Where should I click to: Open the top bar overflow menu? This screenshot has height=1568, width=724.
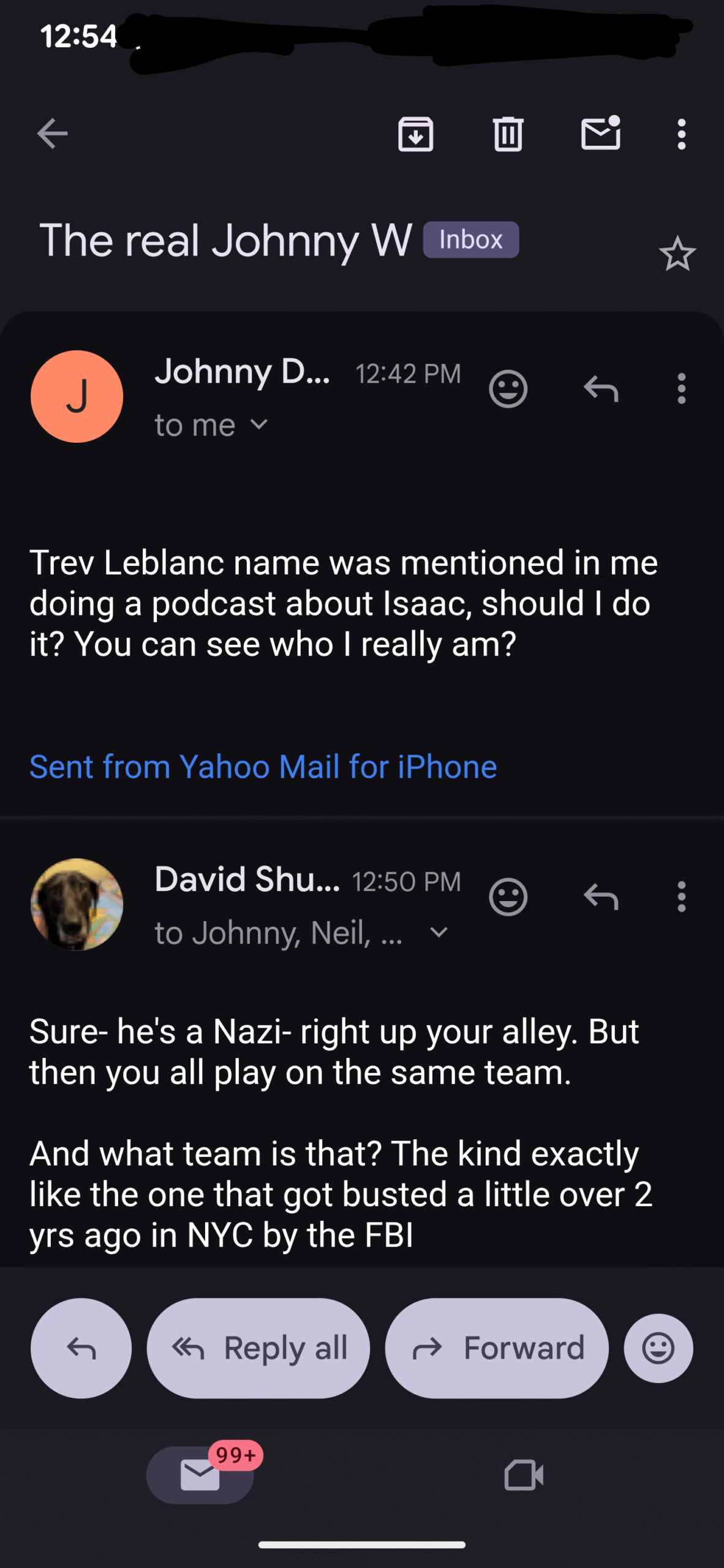[681, 134]
